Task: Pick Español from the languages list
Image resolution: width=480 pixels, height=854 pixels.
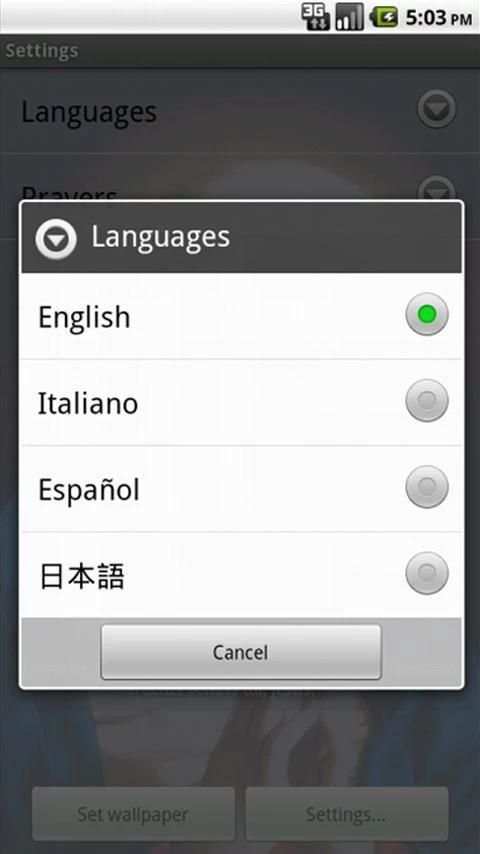Action: coord(241,489)
